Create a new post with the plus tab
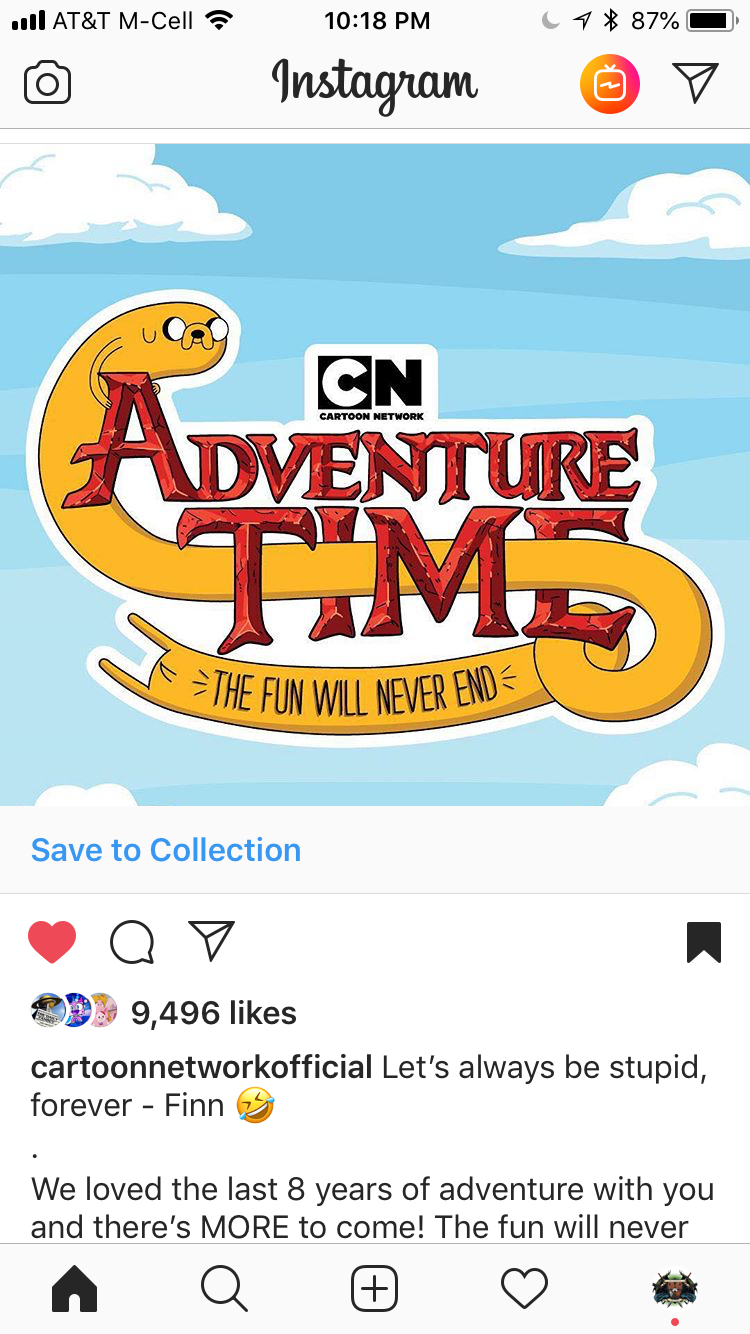The width and height of the screenshot is (750, 1334). pyautogui.click(x=375, y=1289)
